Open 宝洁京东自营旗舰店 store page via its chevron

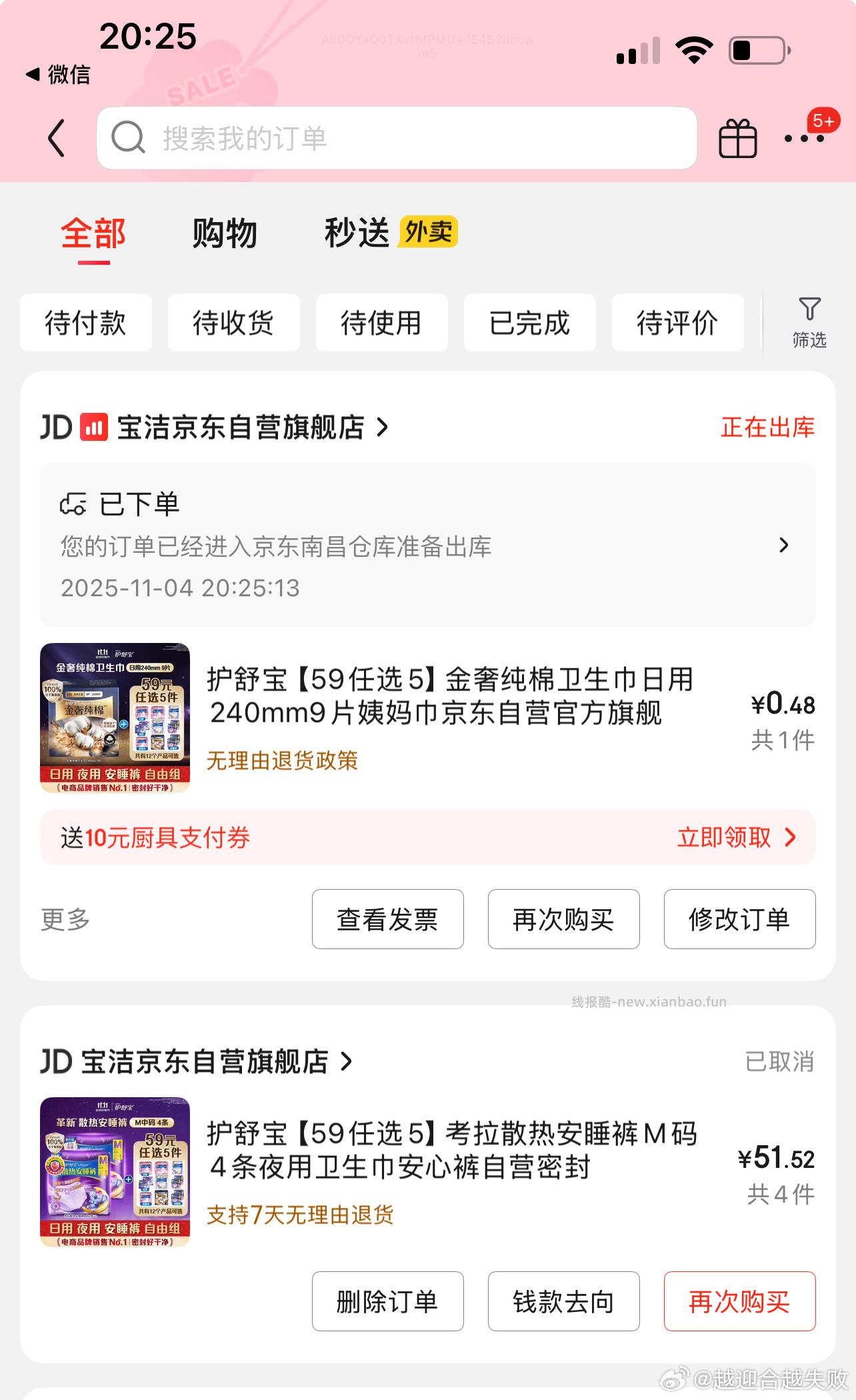pyautogui.click(x=382, y=429)
